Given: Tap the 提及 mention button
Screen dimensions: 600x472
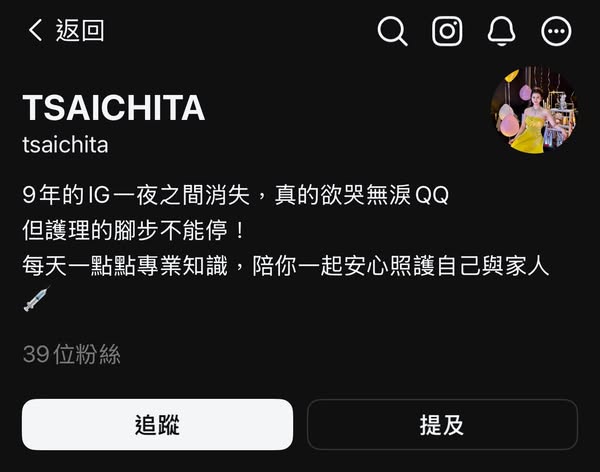Looking at the screenshot, I should pos(442,424).
